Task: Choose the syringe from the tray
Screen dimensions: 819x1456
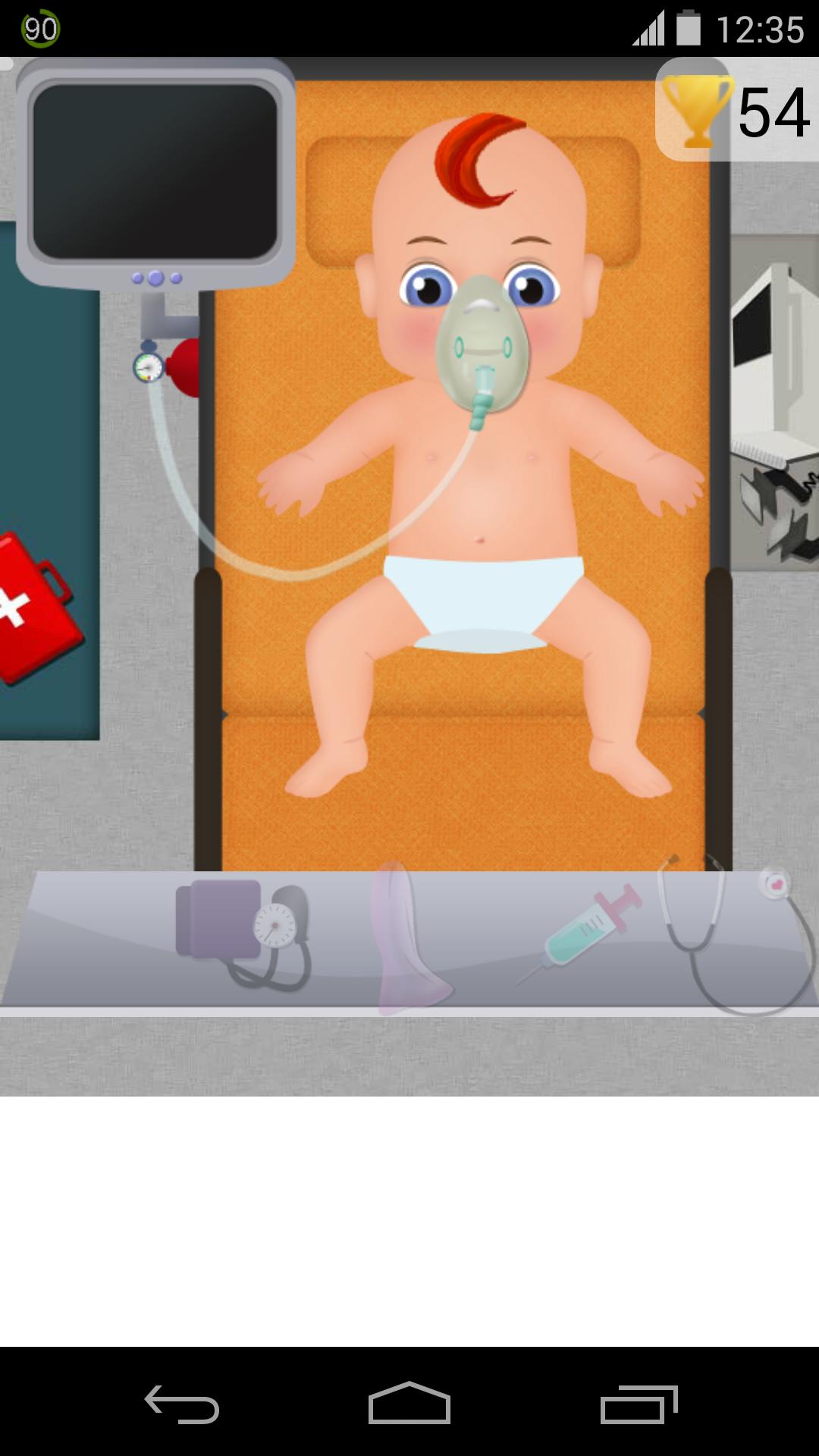Action: coord(584,931)
